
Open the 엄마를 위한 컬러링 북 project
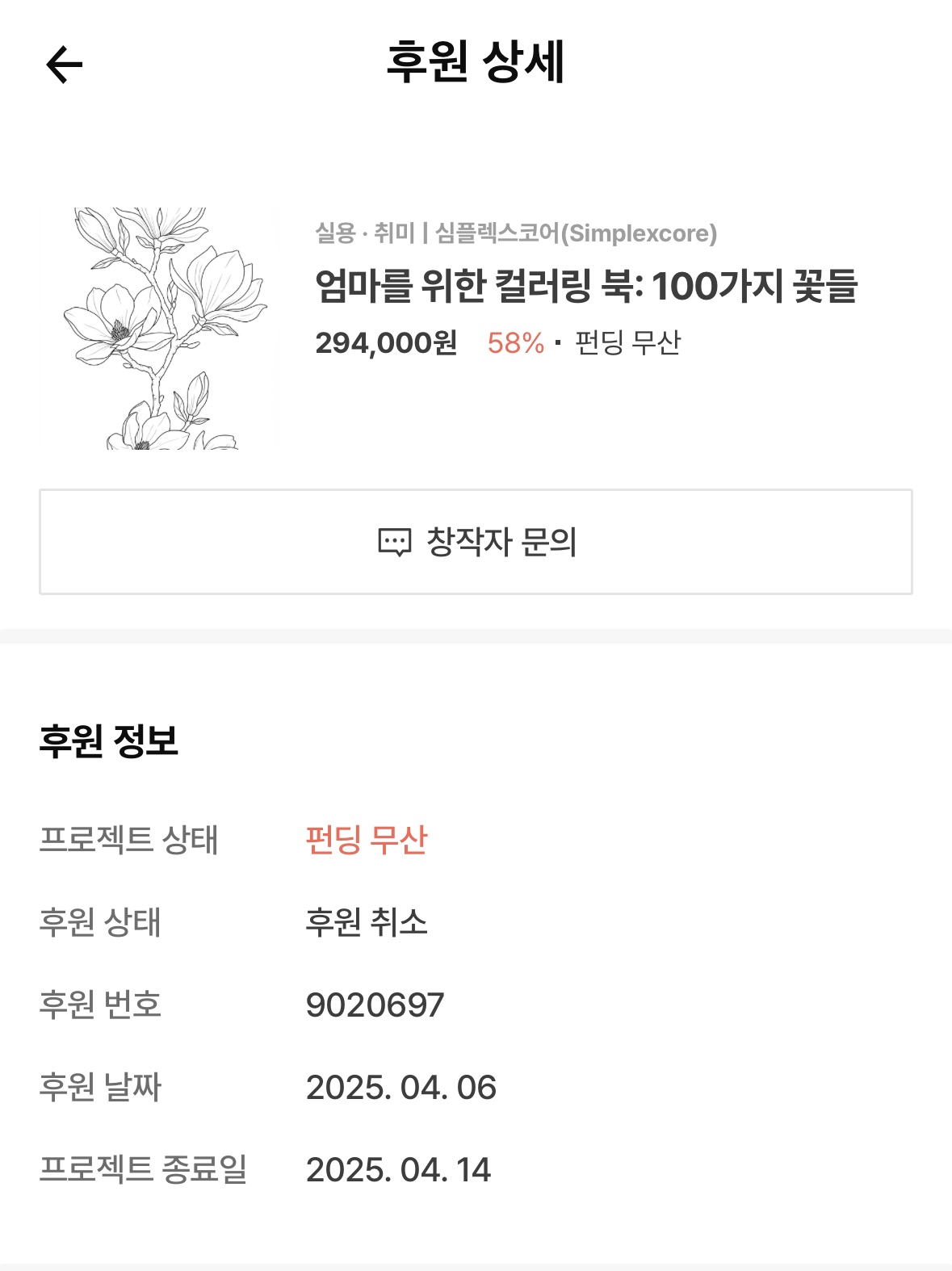(x=585, y=287)
